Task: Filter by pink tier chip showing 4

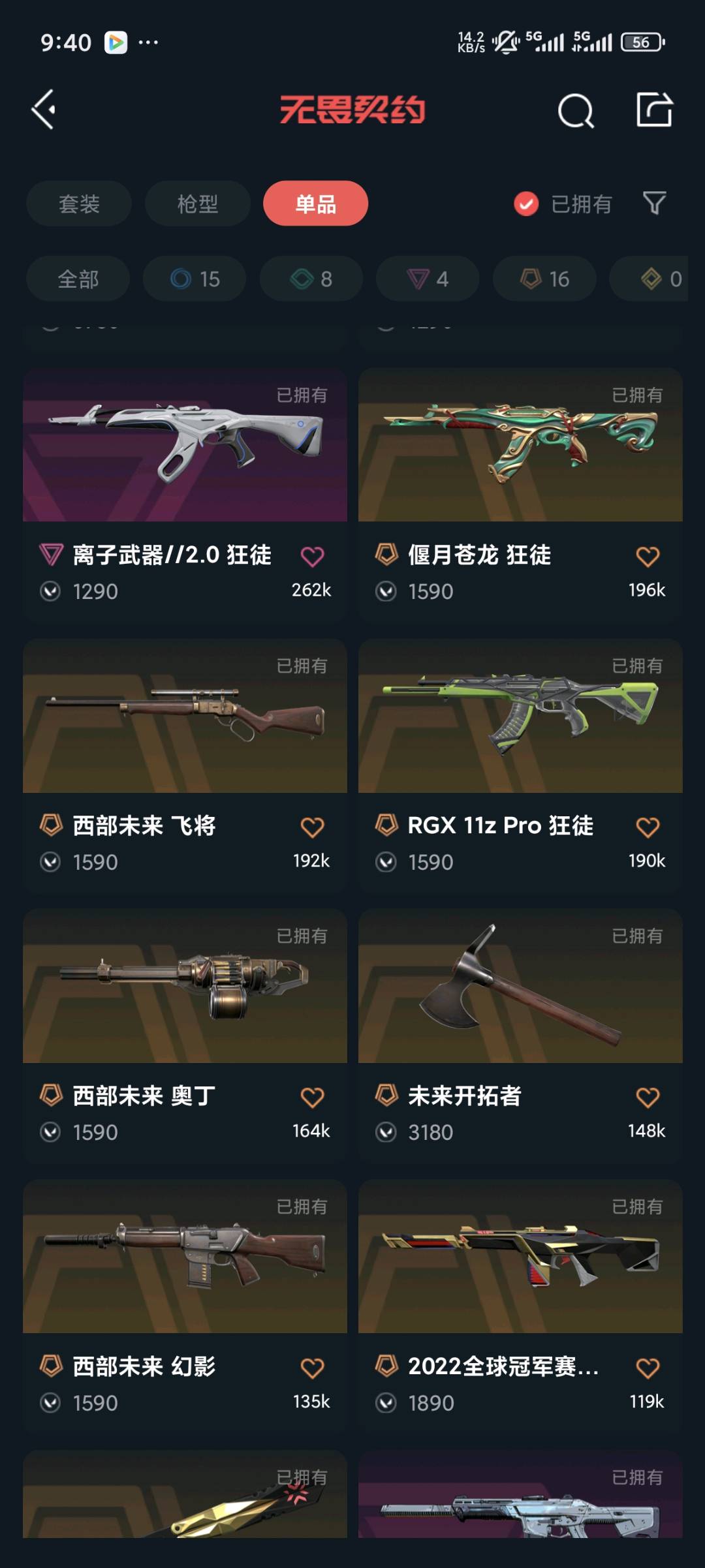Action: tap(427, 279)
